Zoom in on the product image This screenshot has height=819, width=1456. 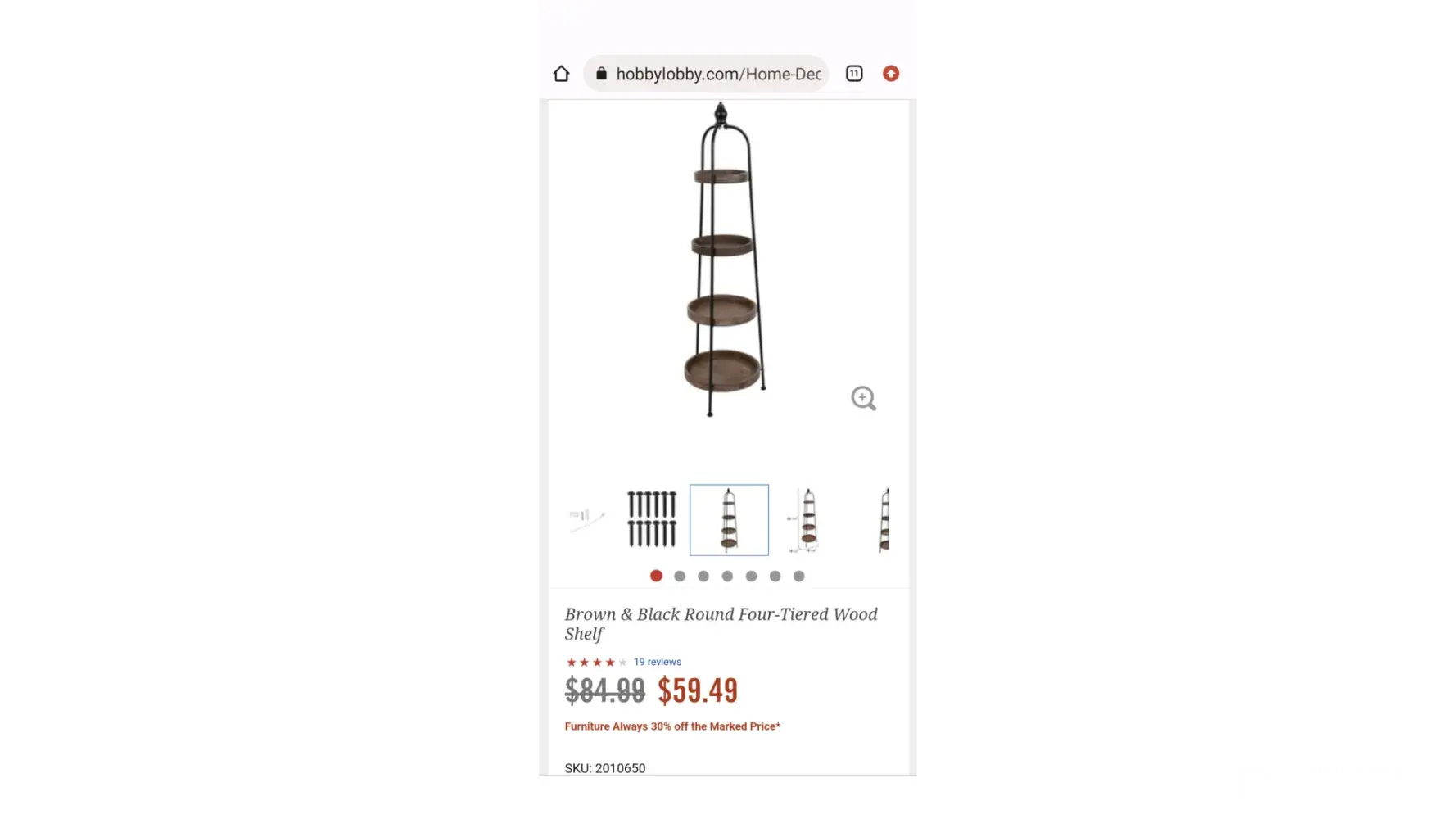[x=863, y=399]
